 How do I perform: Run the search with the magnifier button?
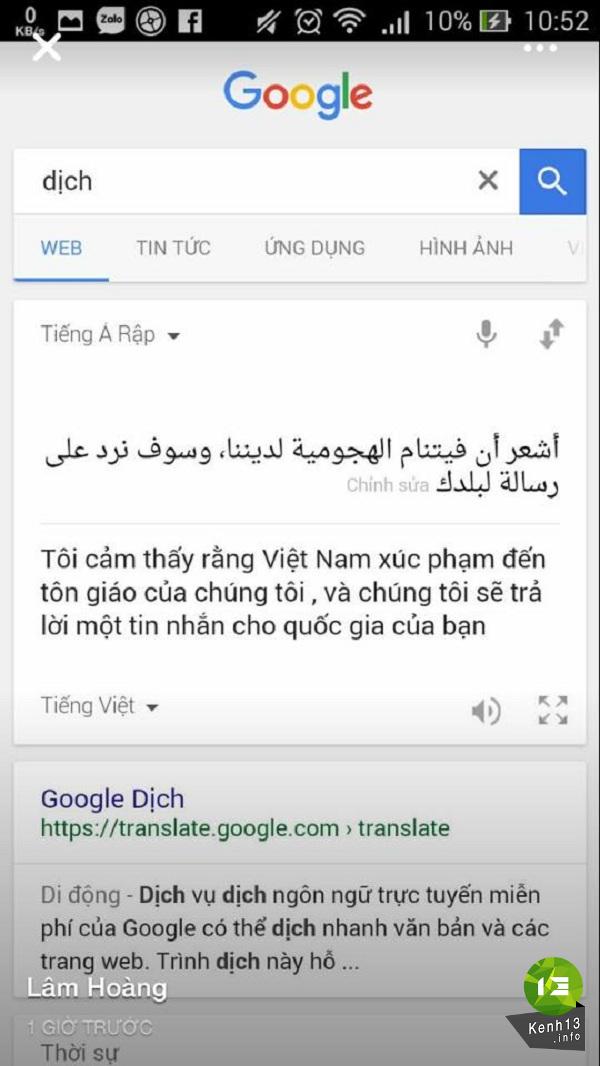(552, 182)
